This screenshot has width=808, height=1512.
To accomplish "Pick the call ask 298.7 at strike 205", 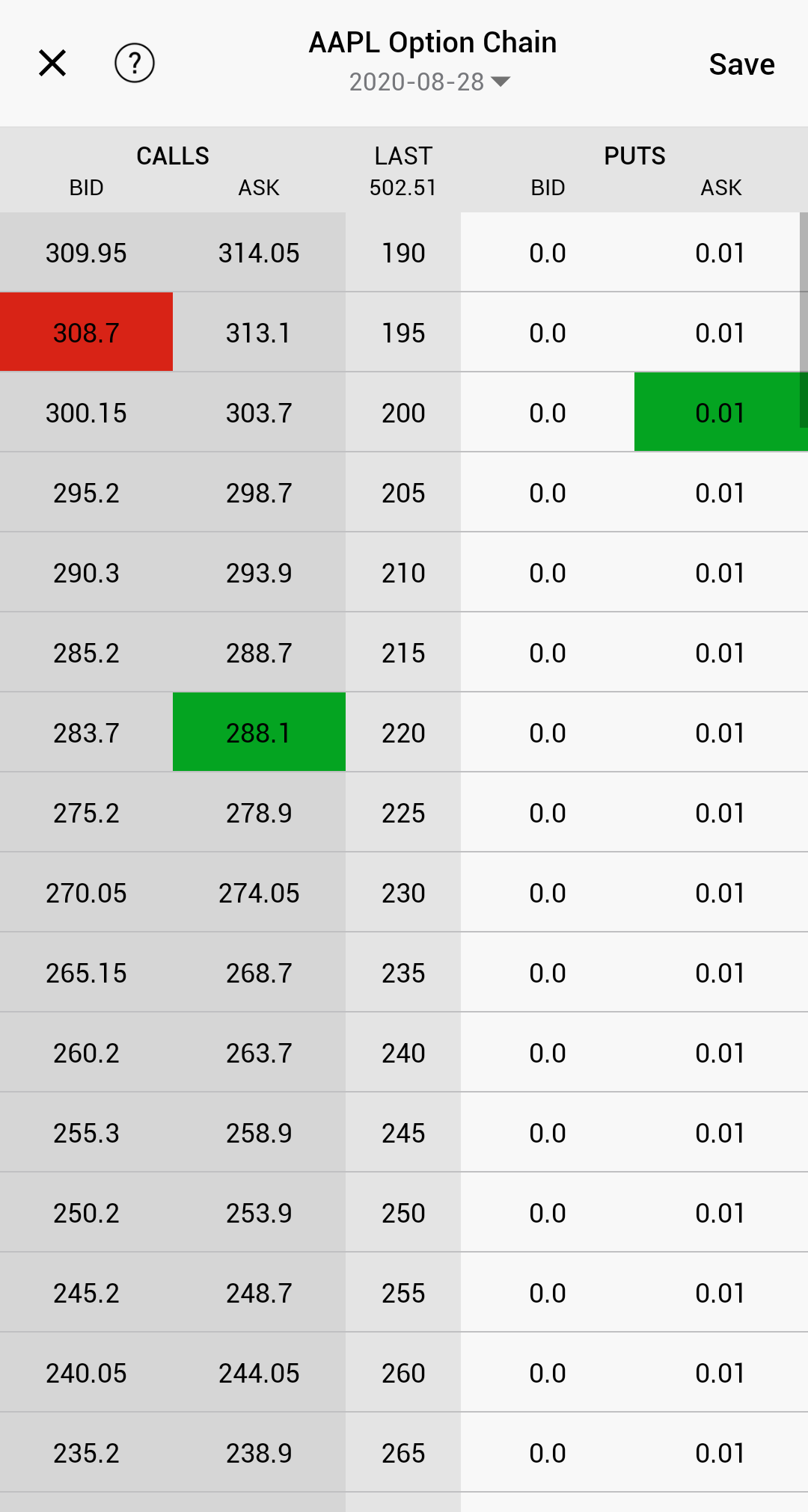I will tap(259, 493).
